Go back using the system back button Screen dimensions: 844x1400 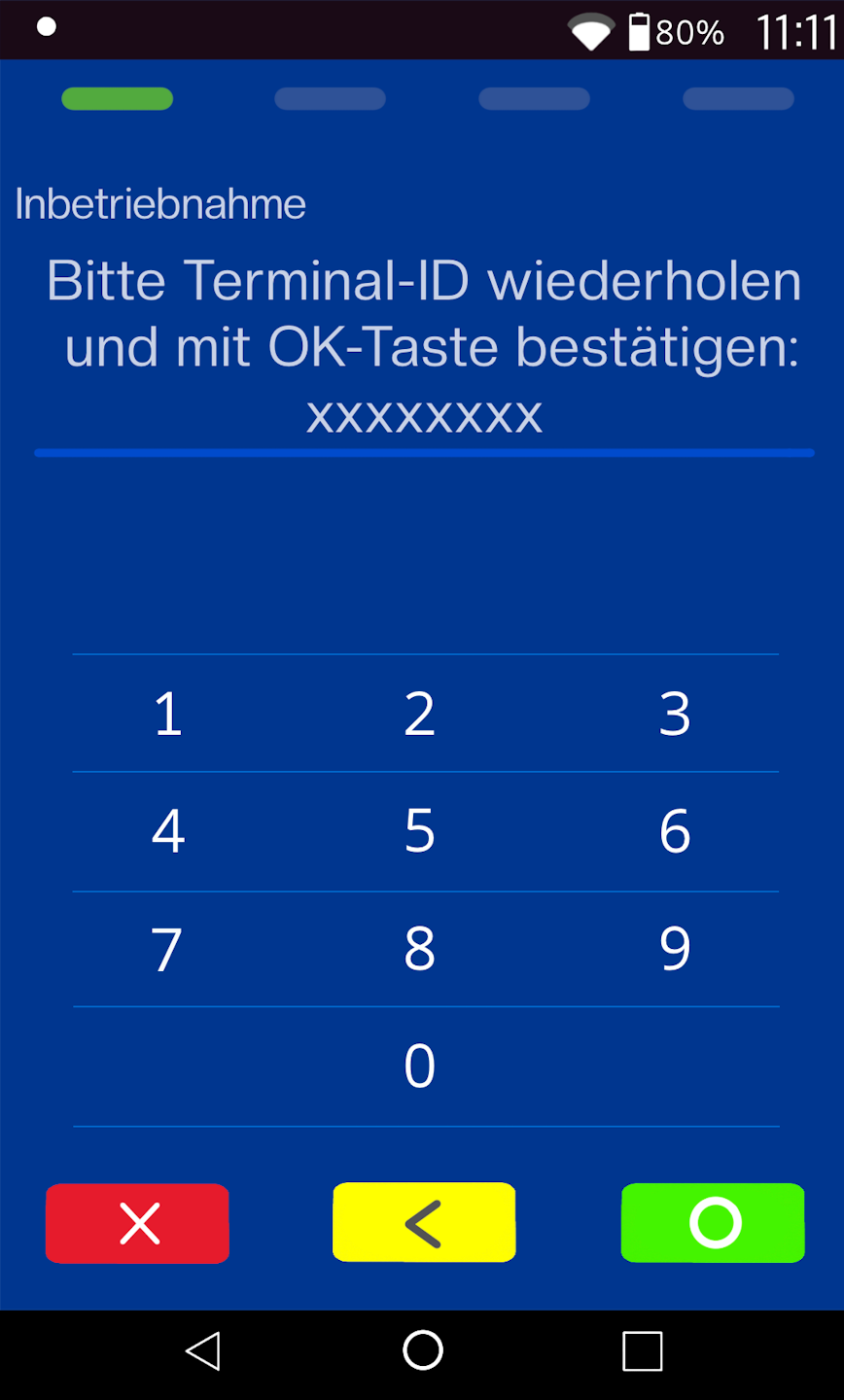pos(203,1350)
